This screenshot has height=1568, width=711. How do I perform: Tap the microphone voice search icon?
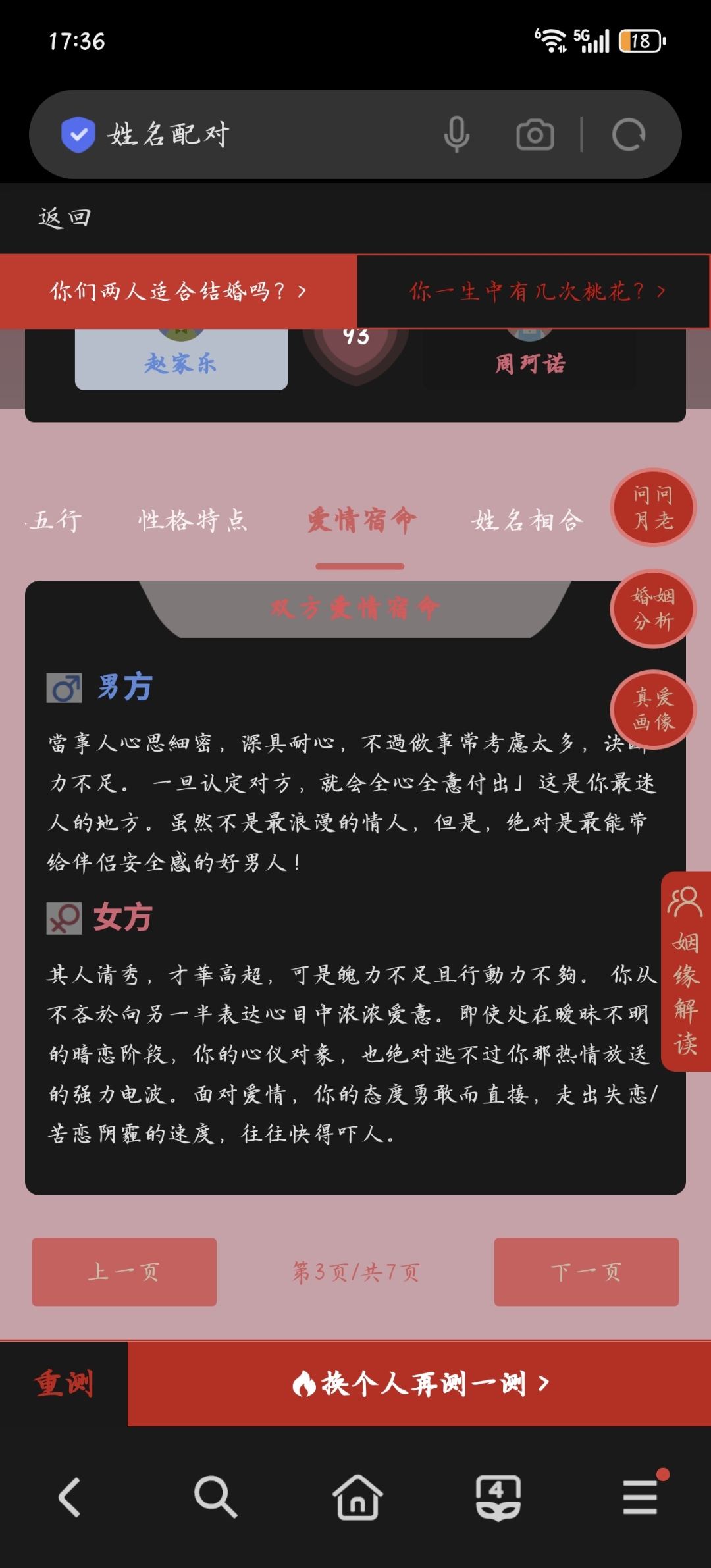click(456, 134)
